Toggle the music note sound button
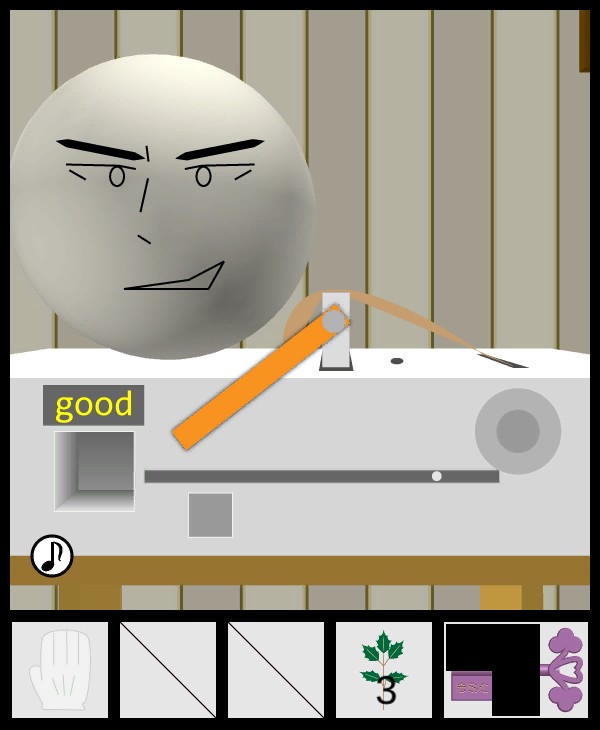The image size is (600, 730). pos(52,556)
